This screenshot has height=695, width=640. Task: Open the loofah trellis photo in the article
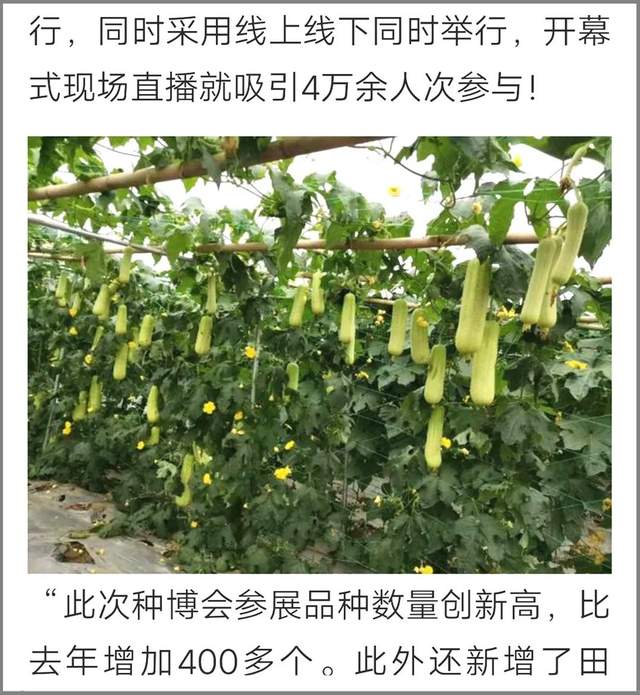(x=319, y=355)
